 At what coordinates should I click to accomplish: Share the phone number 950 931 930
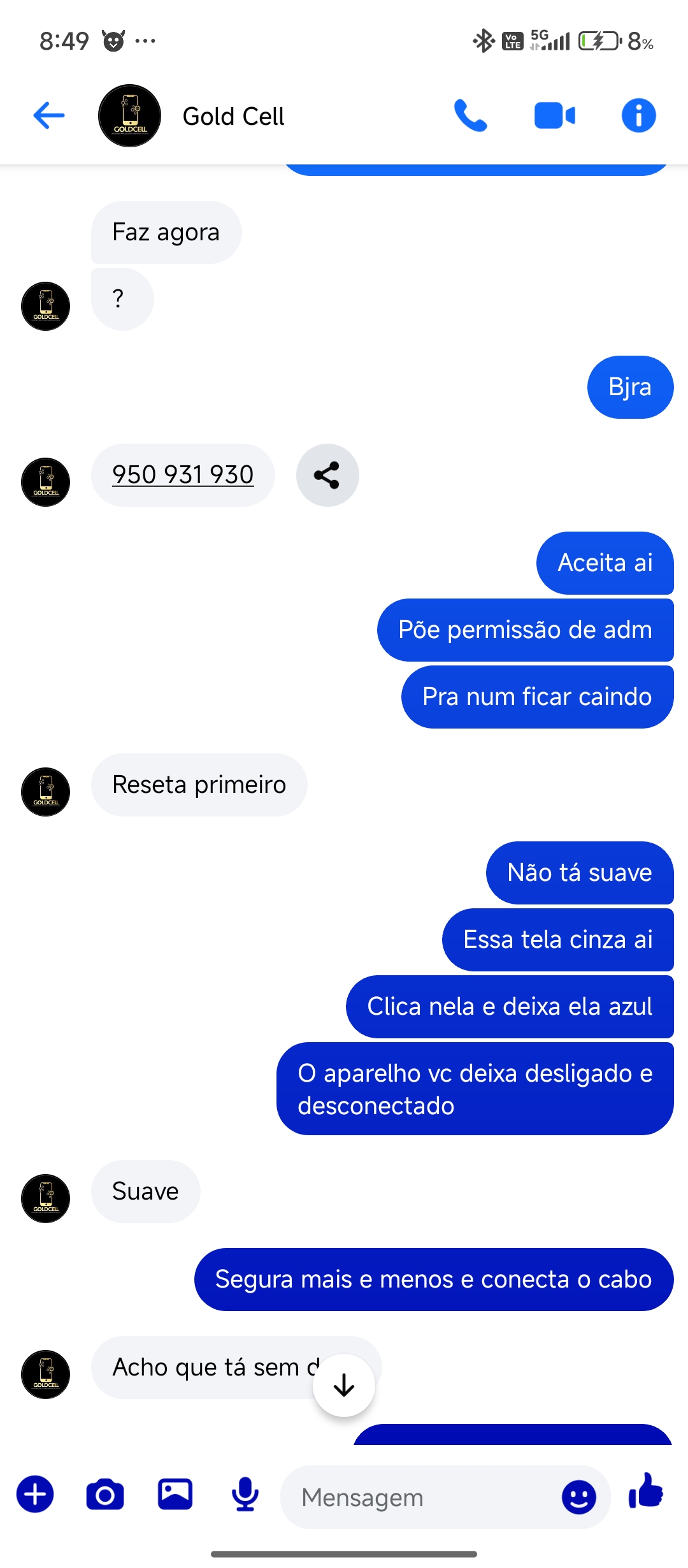327,475
